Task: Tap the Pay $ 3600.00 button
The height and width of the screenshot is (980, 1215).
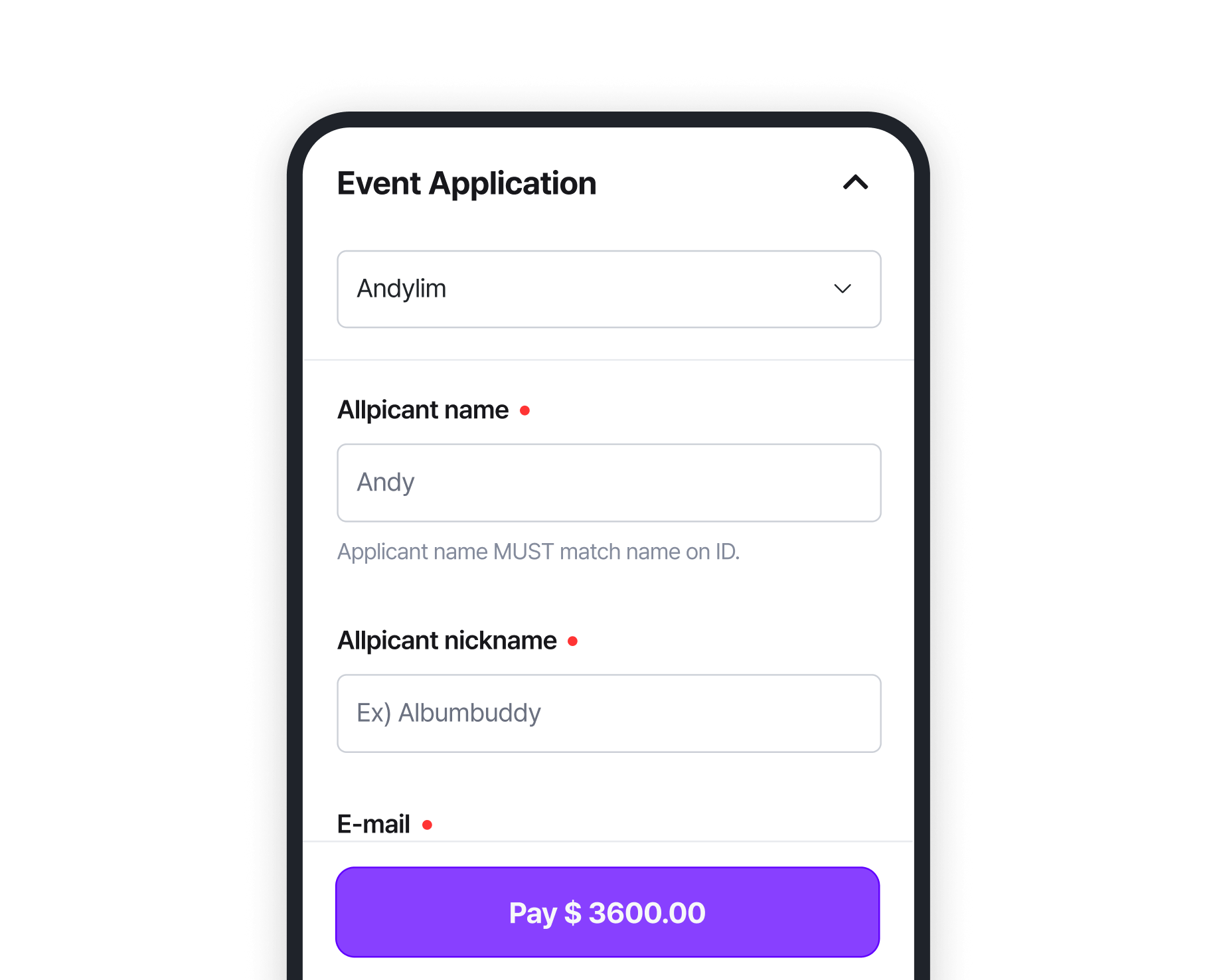Action: 607,912
